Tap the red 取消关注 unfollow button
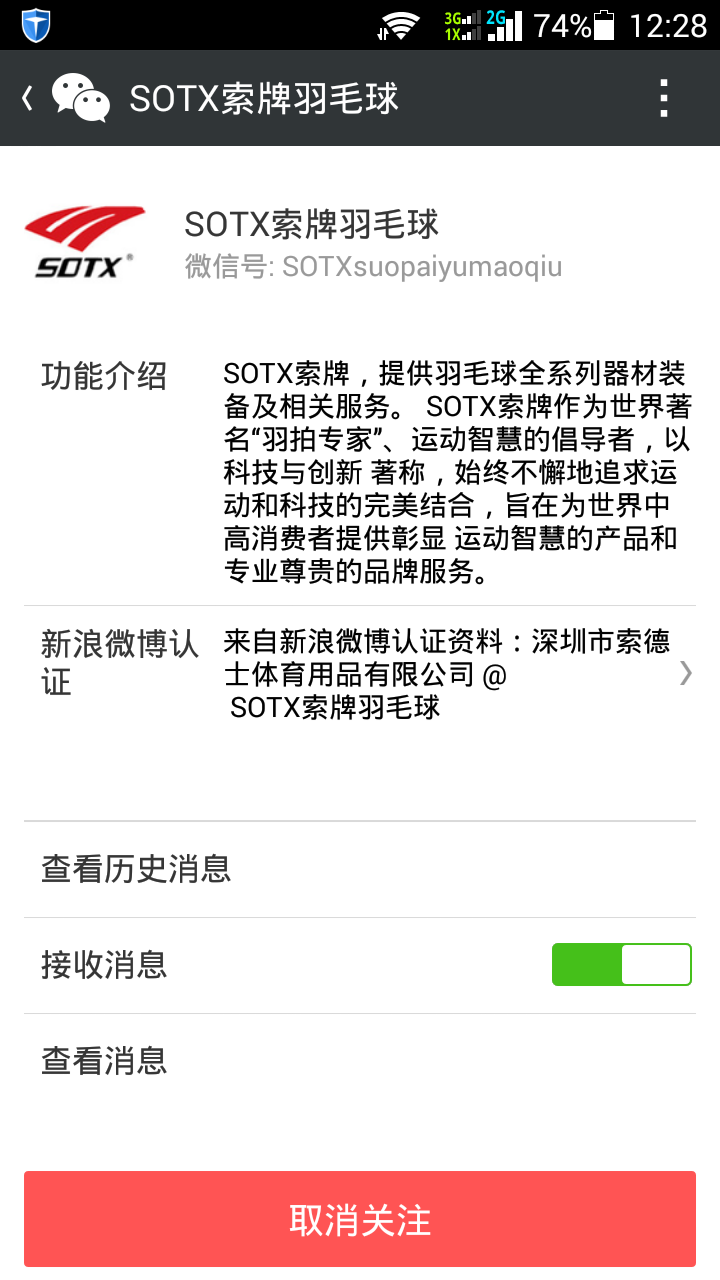 (360, 1220)
